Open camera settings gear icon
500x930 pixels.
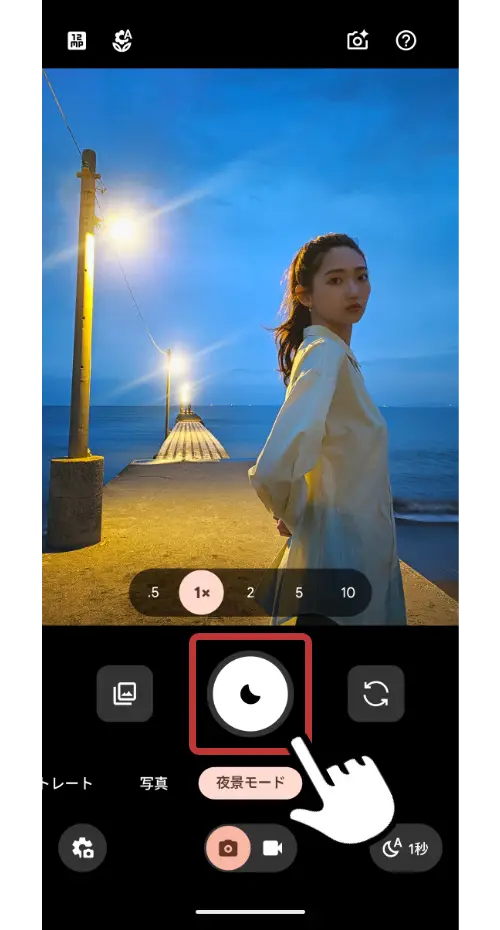pos(82,848)
